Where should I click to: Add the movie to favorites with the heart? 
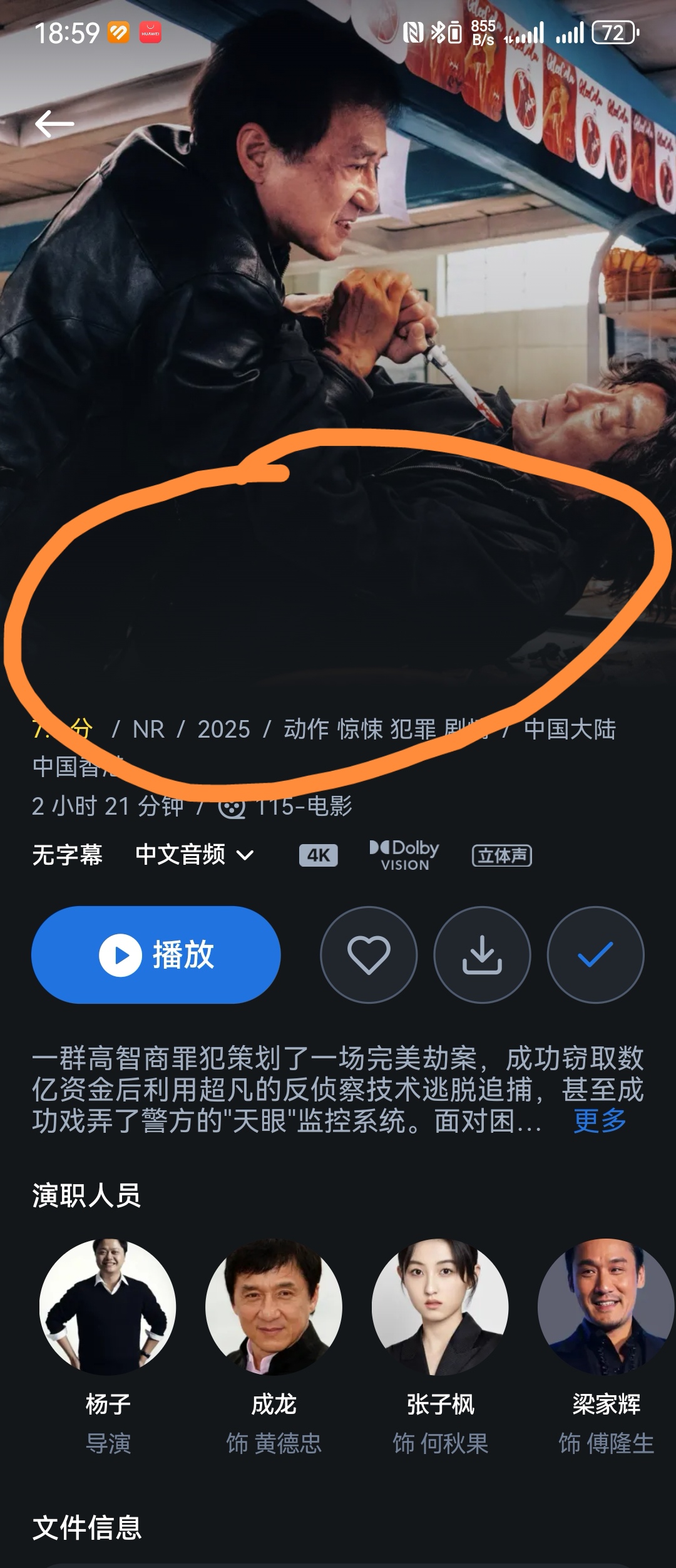coord(369,954)
